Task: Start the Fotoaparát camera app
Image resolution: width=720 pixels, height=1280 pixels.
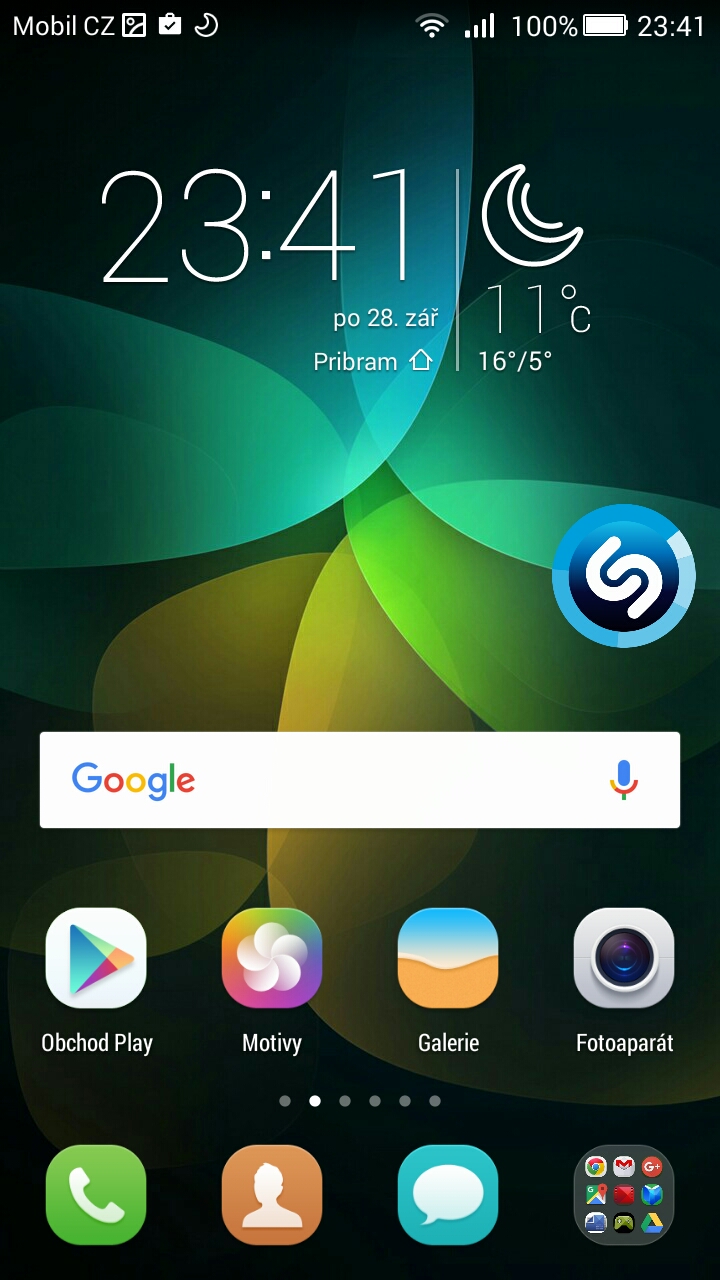Action: tap(624, 958)
